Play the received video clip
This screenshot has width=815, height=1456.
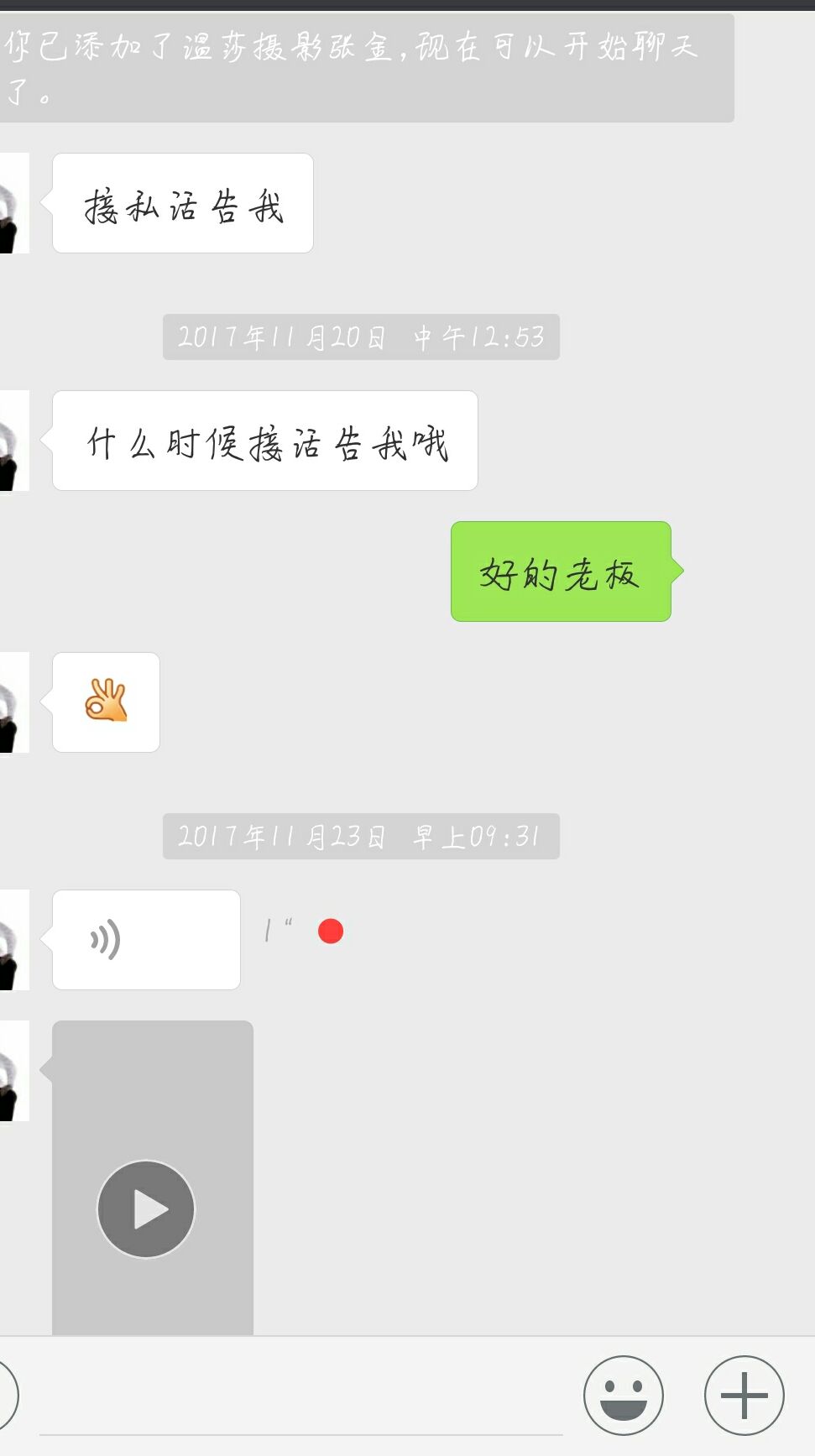pos(146,1208)
